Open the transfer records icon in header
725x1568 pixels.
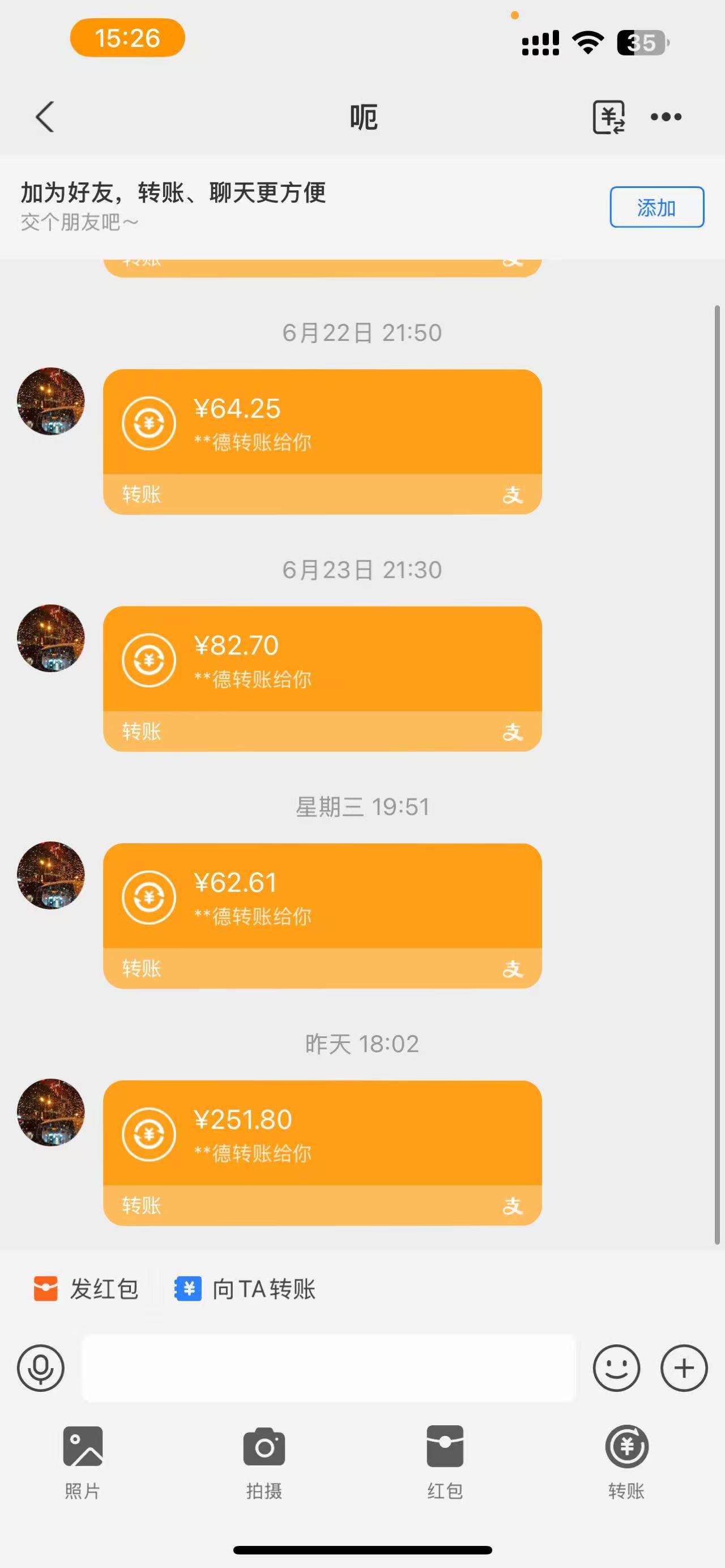coord(609,117)
